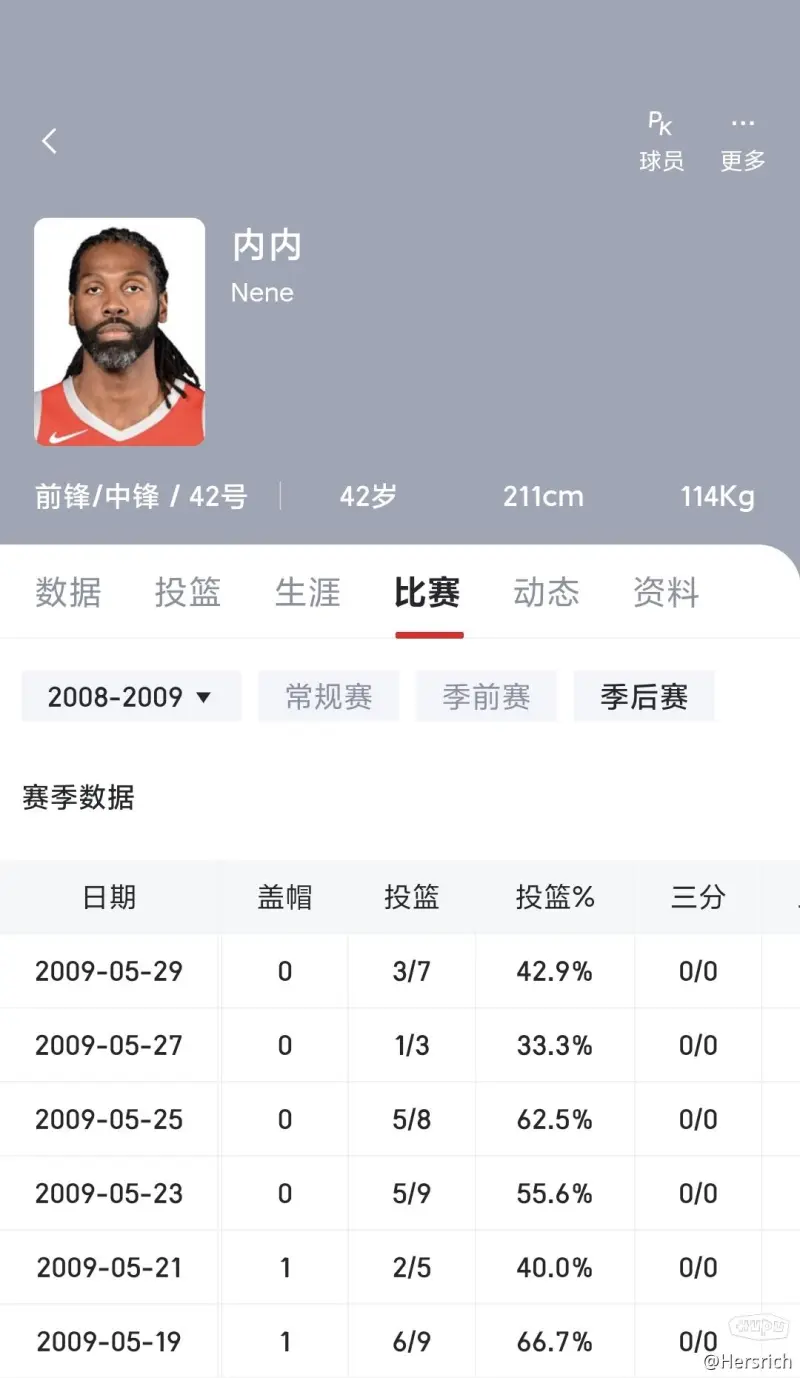Select the 比赛 tab
800x1378 pixels.
click(x=428, y=593)
